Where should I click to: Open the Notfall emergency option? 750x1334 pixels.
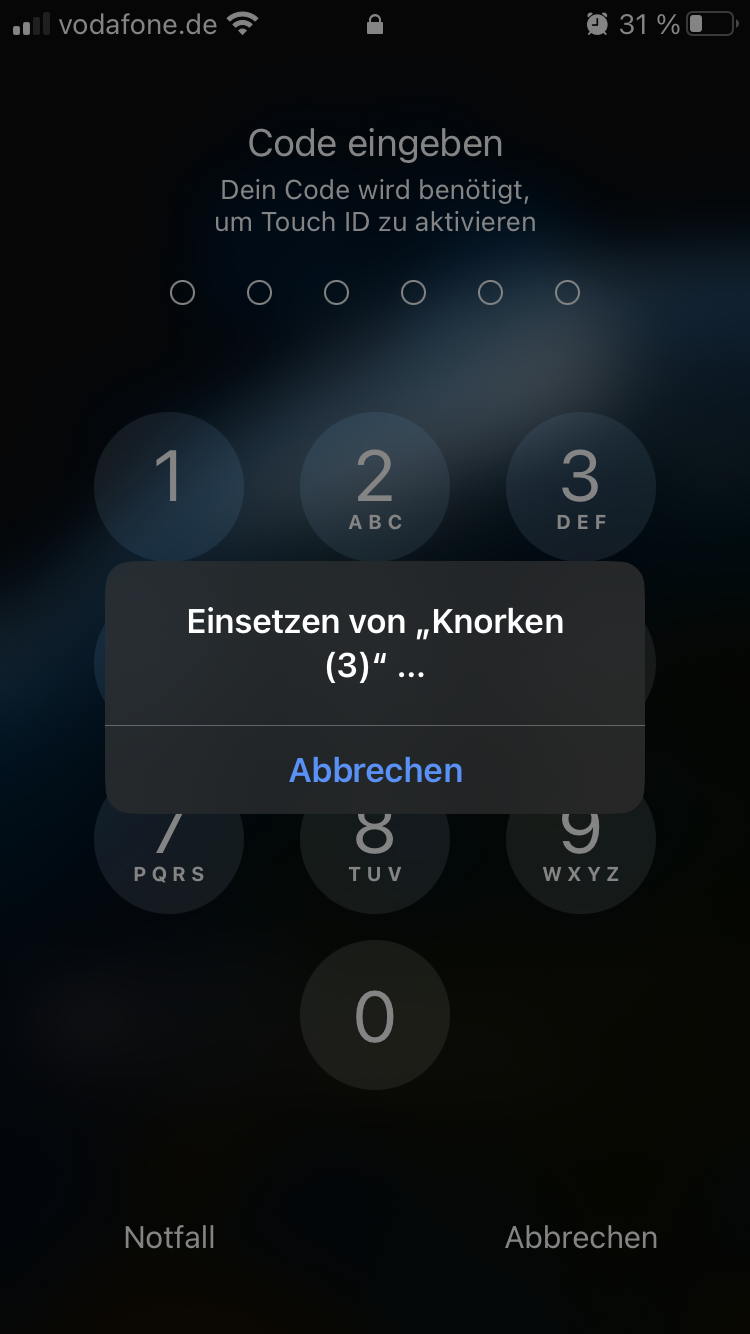click(x=169, y=1237)
